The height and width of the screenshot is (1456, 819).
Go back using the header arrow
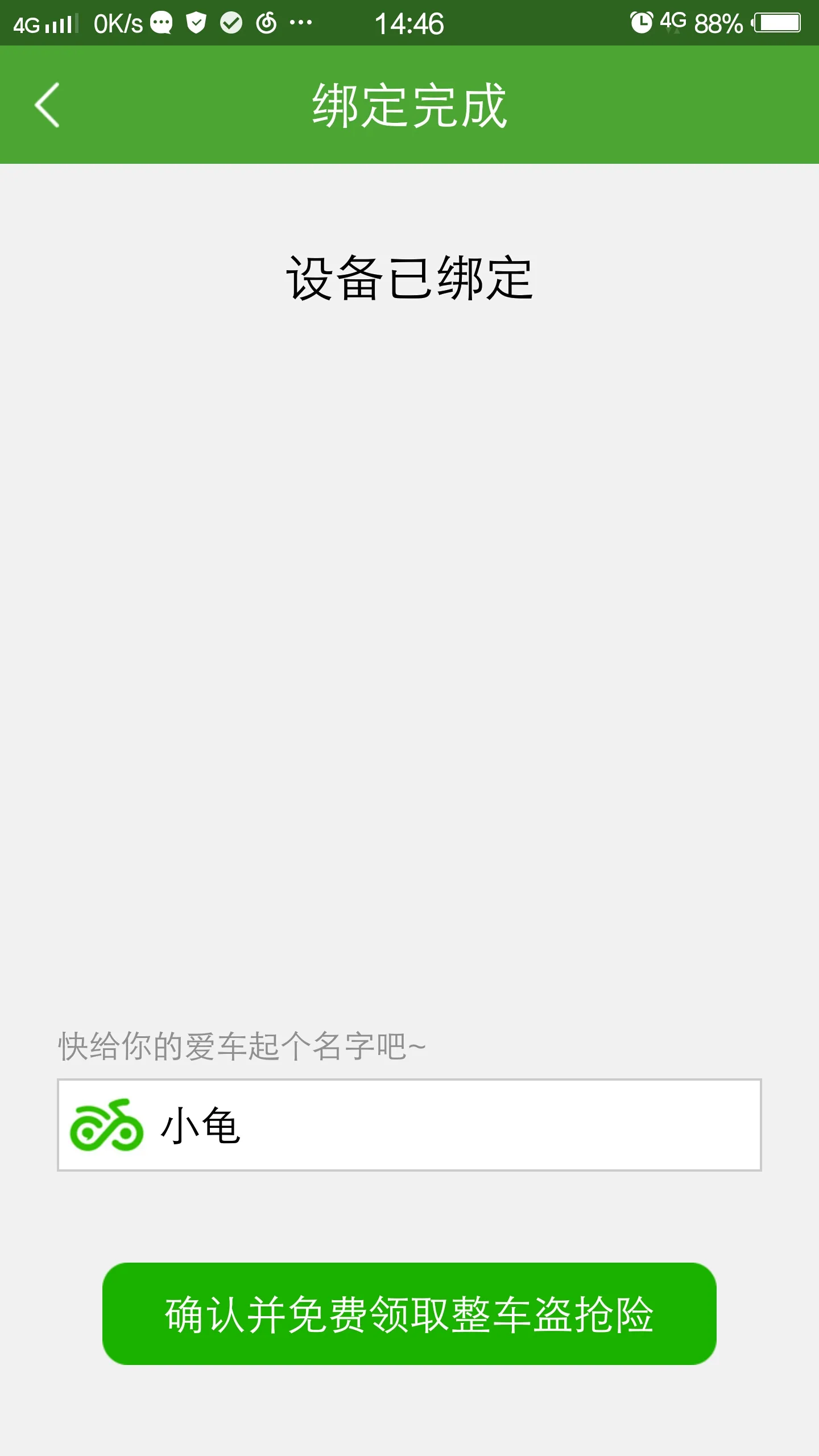(x=47, y=105)
